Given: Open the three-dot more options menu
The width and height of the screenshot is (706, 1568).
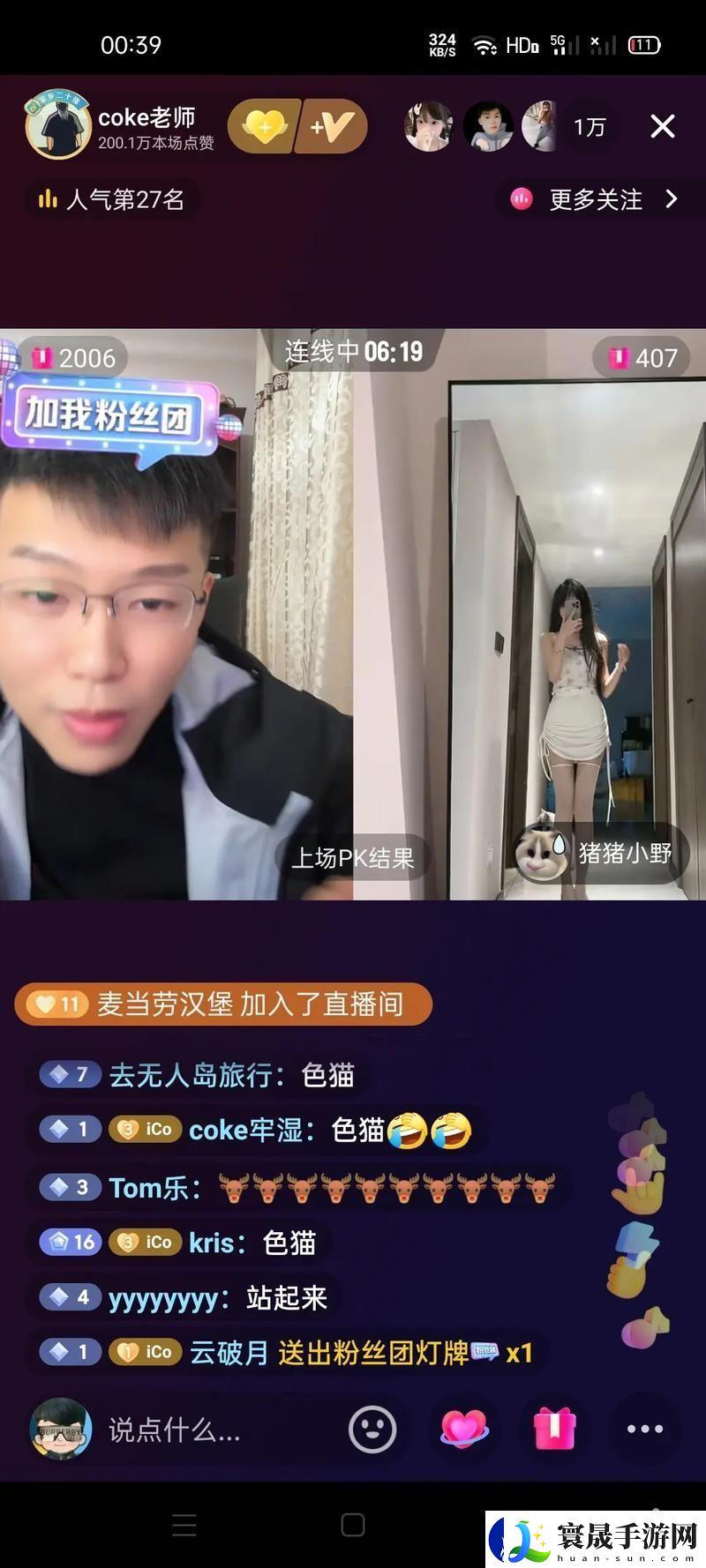Looking at the screenshot, I should coord(644,1429).
